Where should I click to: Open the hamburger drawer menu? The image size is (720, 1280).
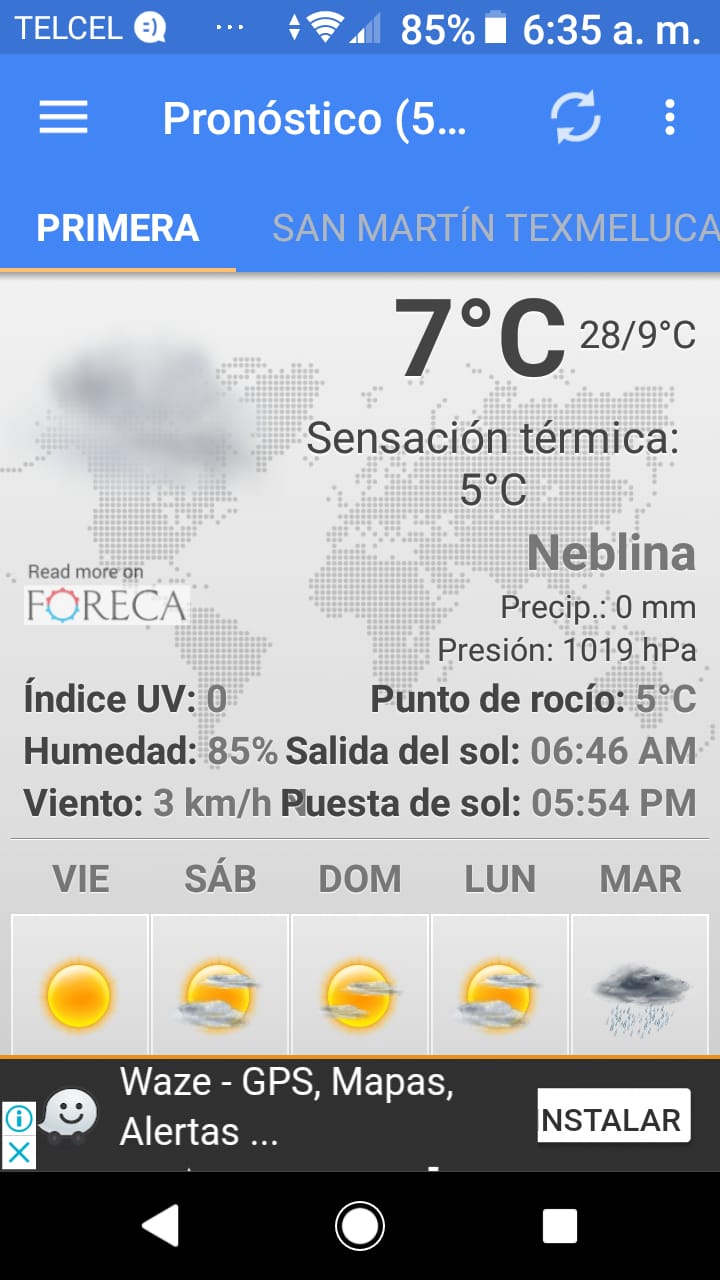pos(64,118)
